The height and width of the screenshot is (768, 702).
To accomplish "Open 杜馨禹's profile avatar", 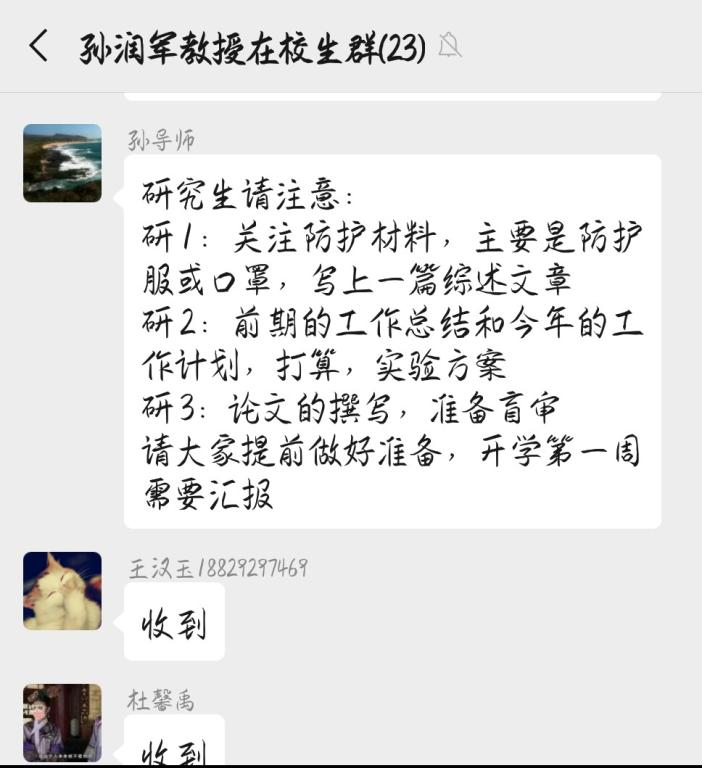I will tap(62, 723).
